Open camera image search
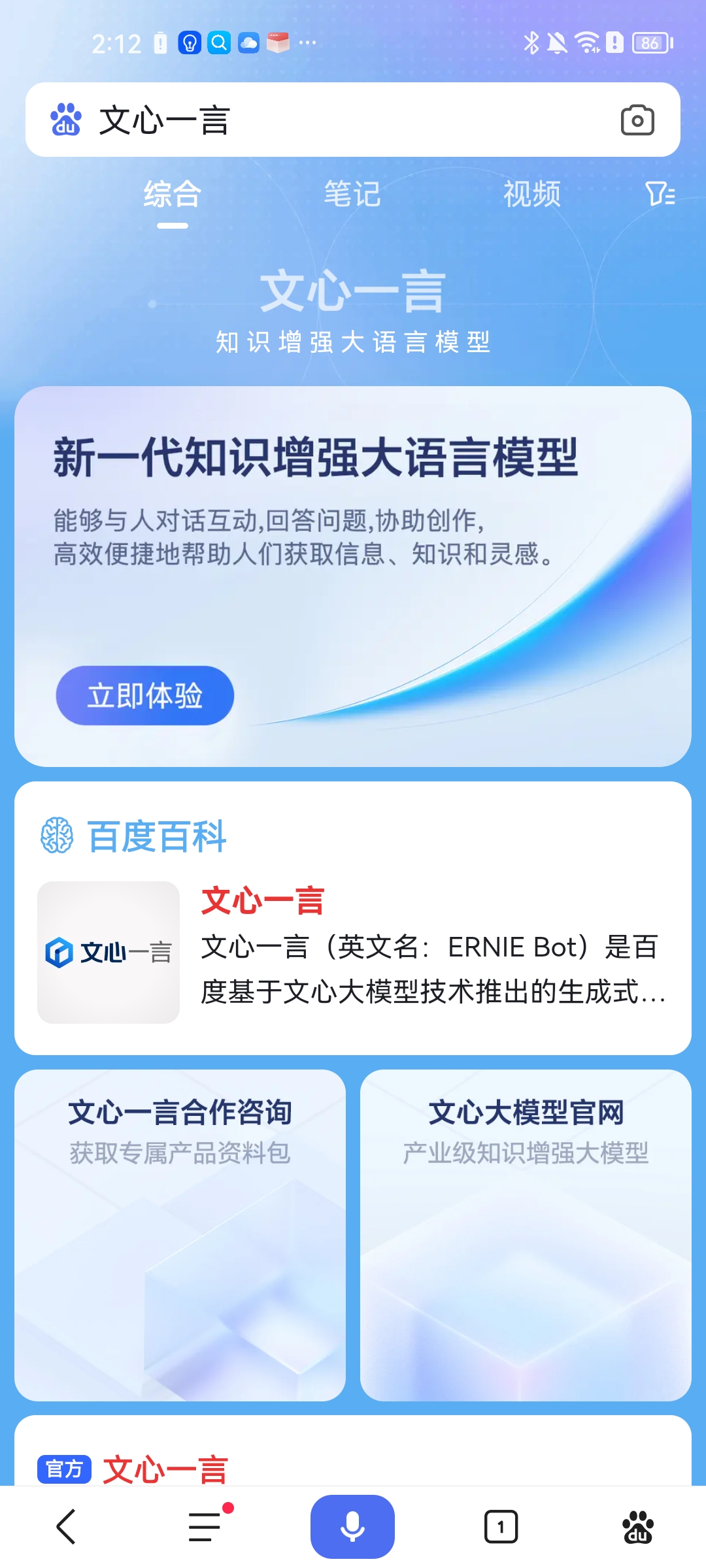 (637, 120)
